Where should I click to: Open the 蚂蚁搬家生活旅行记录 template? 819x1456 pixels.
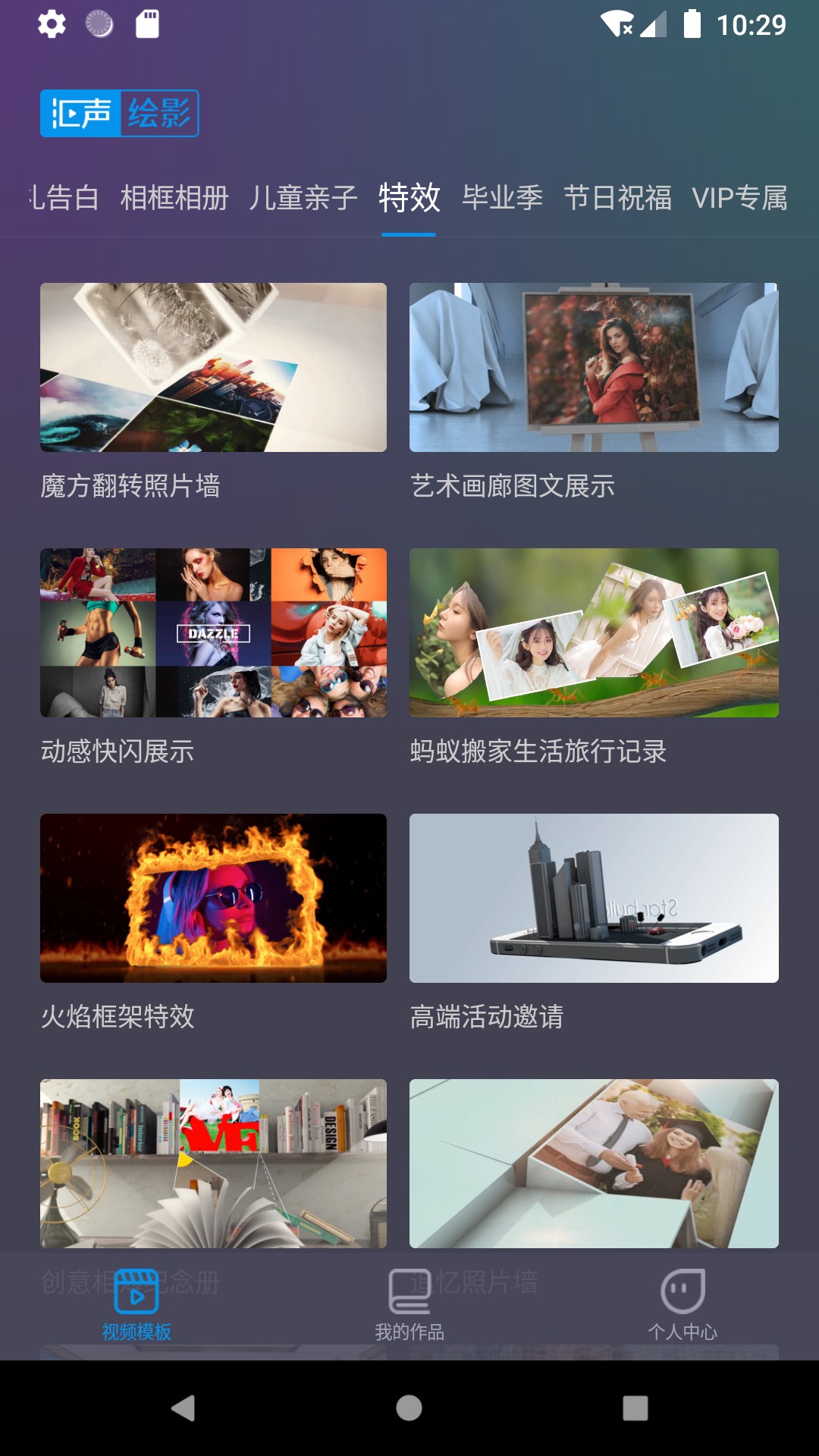(x=594, y=635)
